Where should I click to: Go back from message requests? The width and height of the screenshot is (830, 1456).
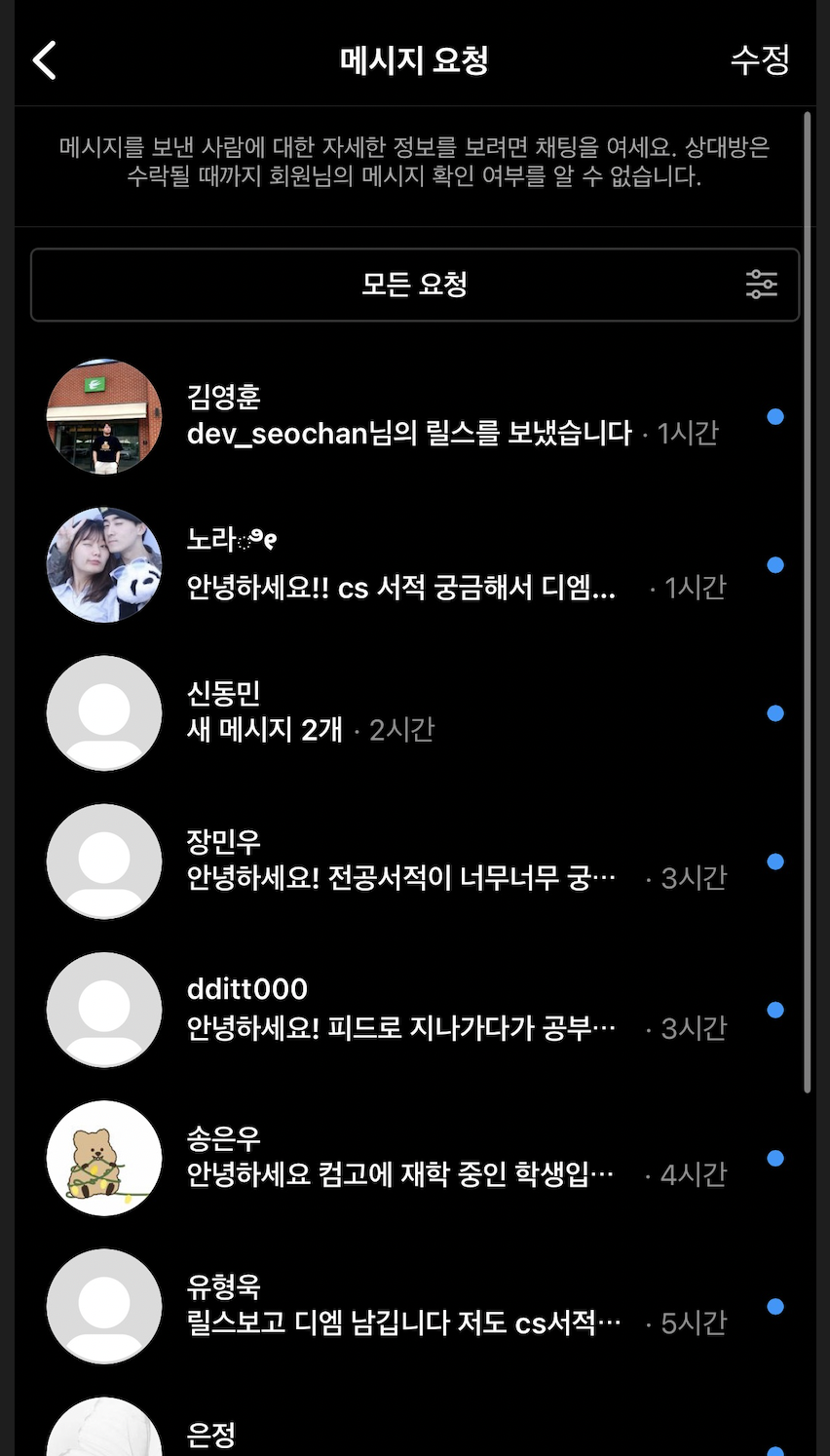click(45, 60)
